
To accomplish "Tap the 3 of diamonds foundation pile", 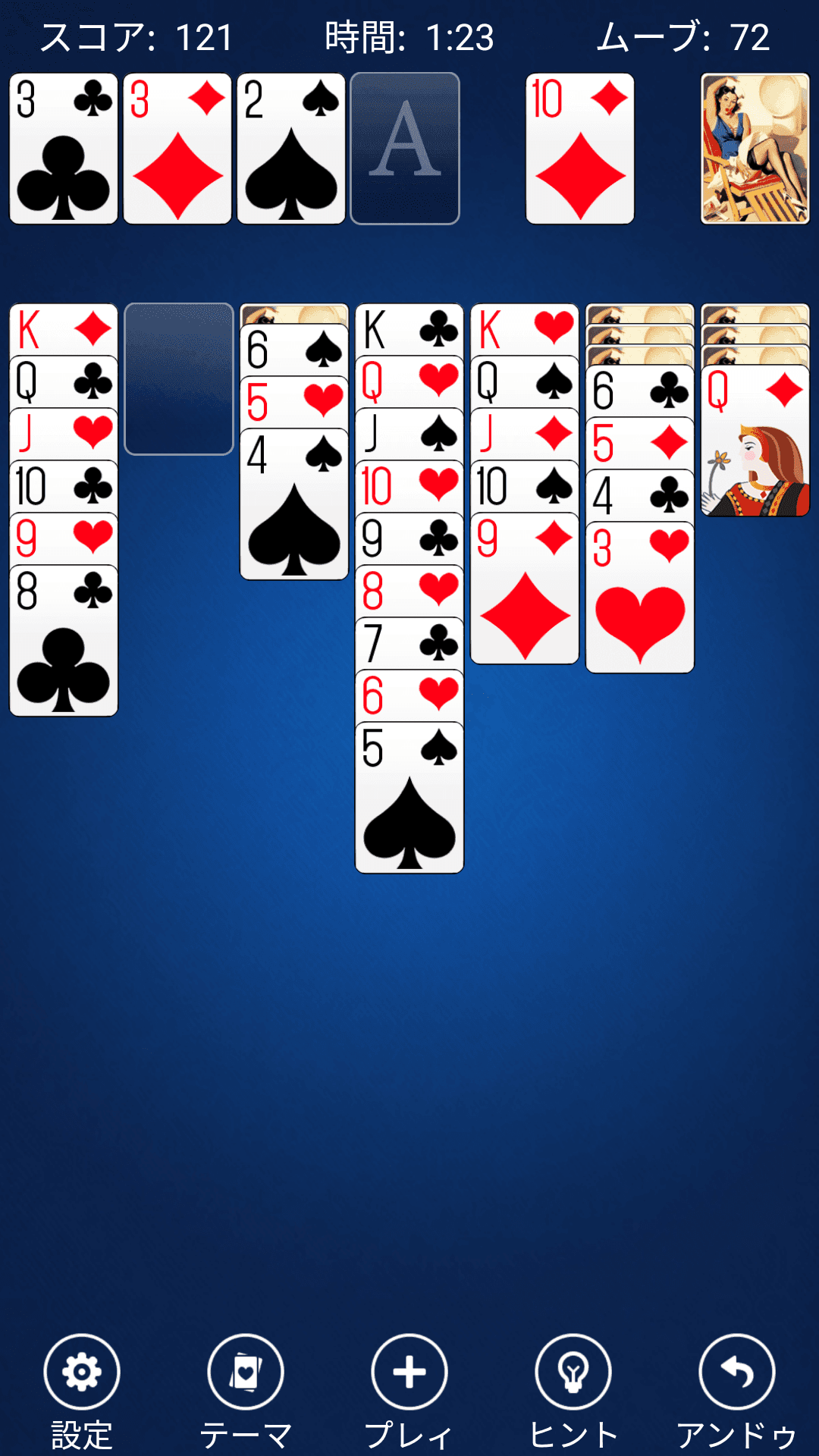I will pos(177,149).
